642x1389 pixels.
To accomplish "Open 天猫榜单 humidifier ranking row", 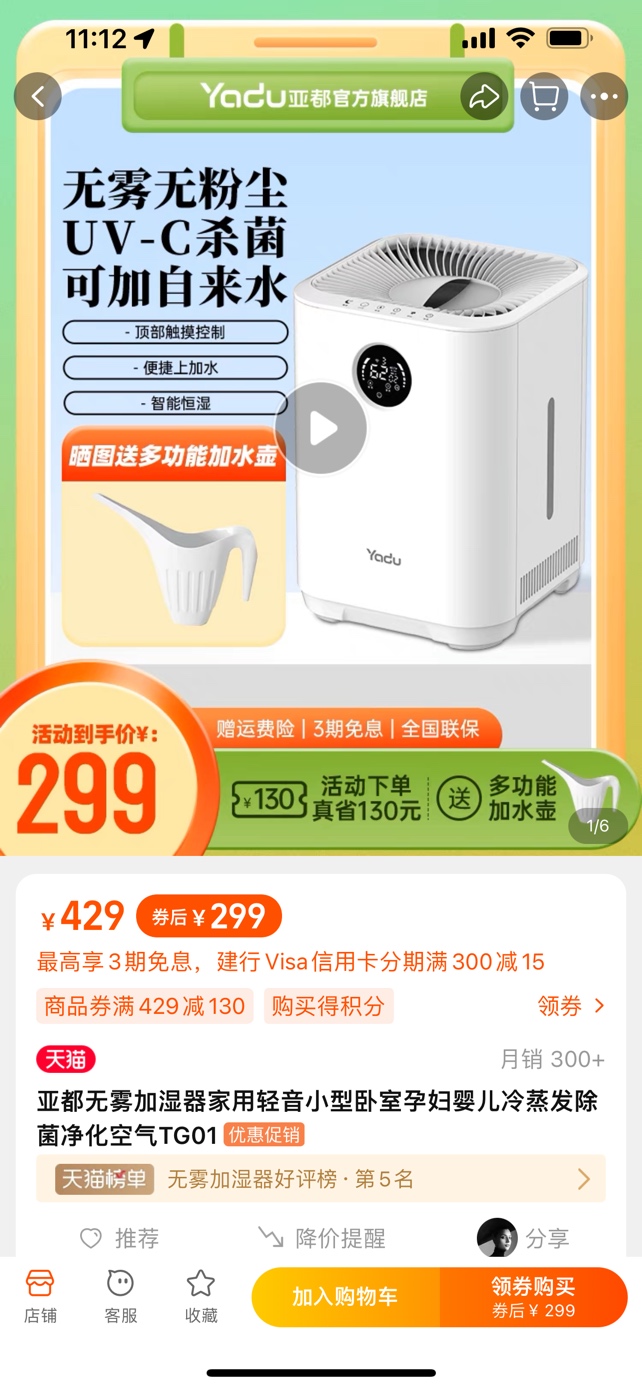I will (321, 1179).
